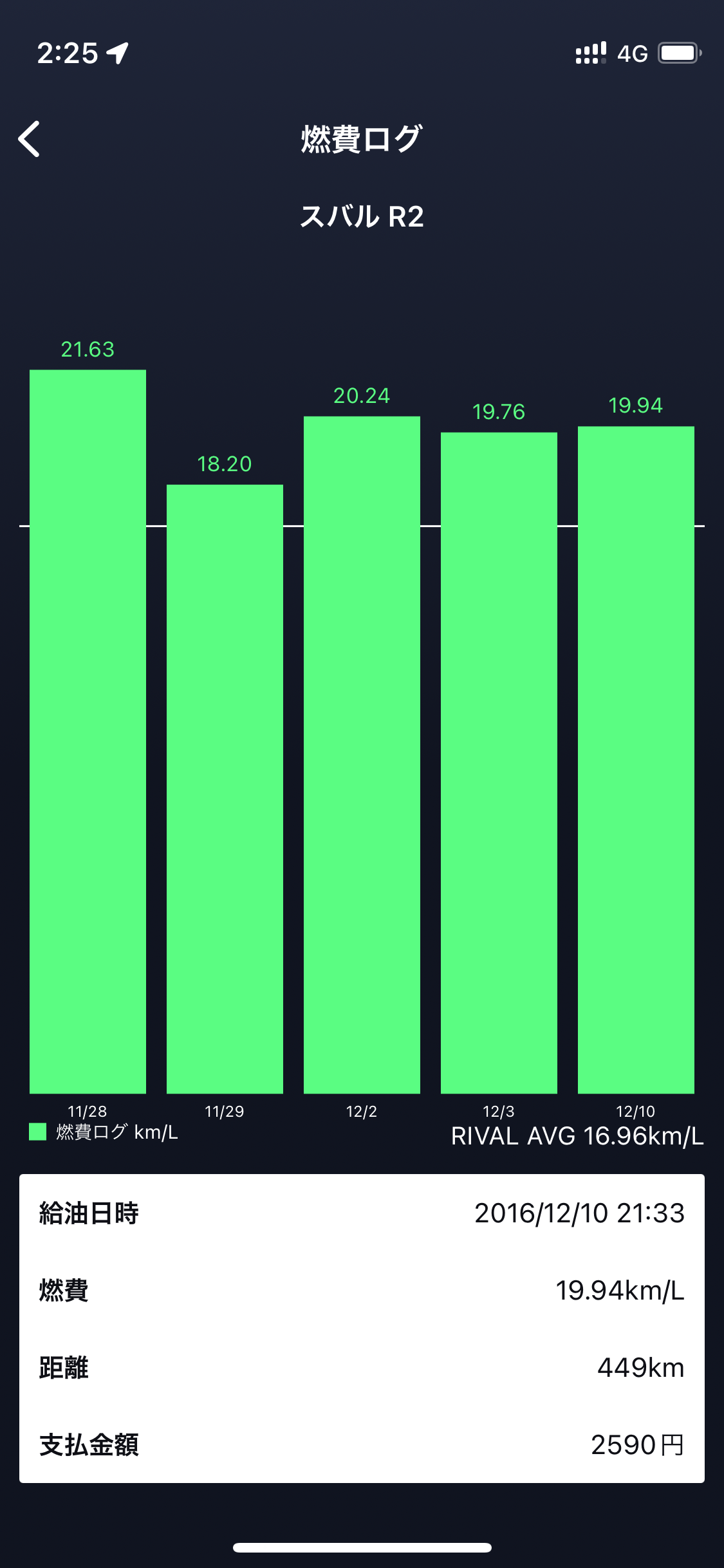Go back from the 燃費ログ screen
Screen dimensions: 724x1568
point(30,139)
